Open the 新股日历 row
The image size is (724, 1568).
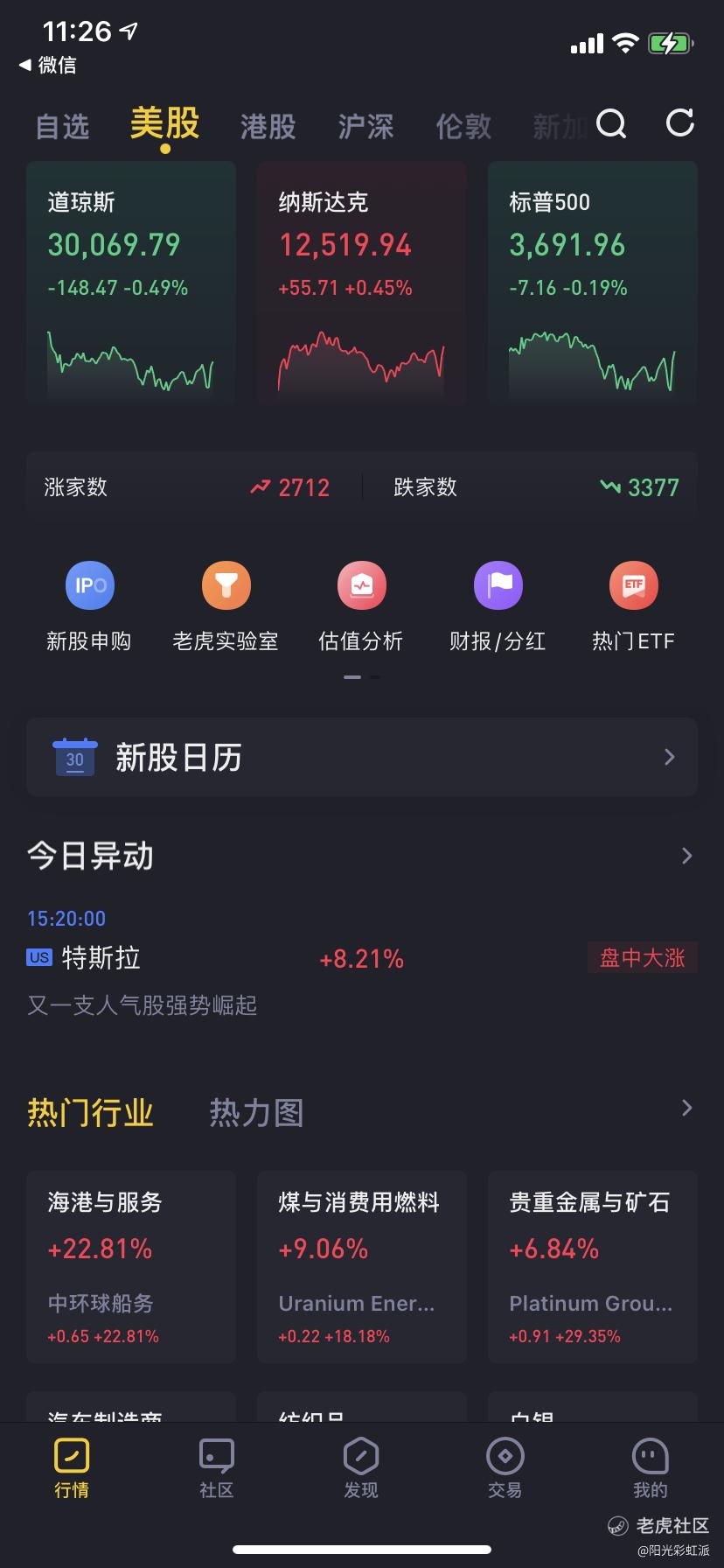pos(362,757)
